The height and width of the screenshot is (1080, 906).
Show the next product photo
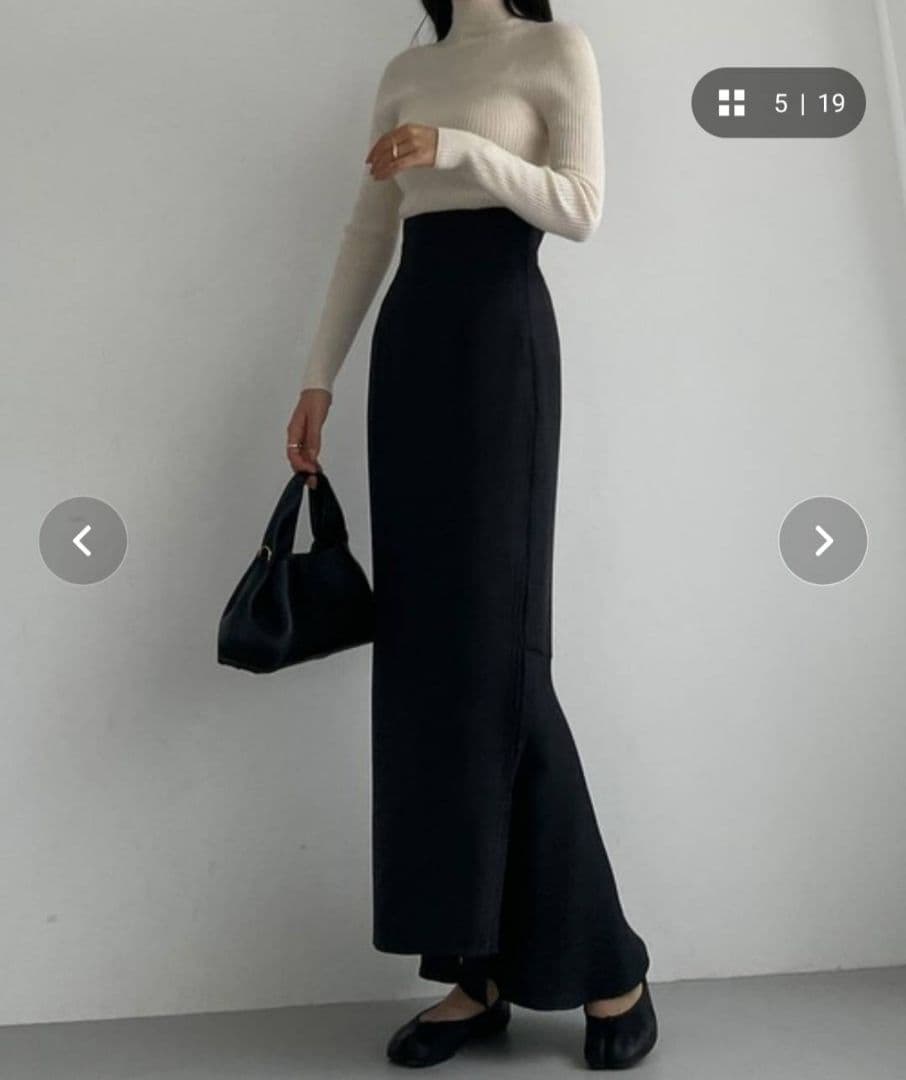(x=823, y=541)
